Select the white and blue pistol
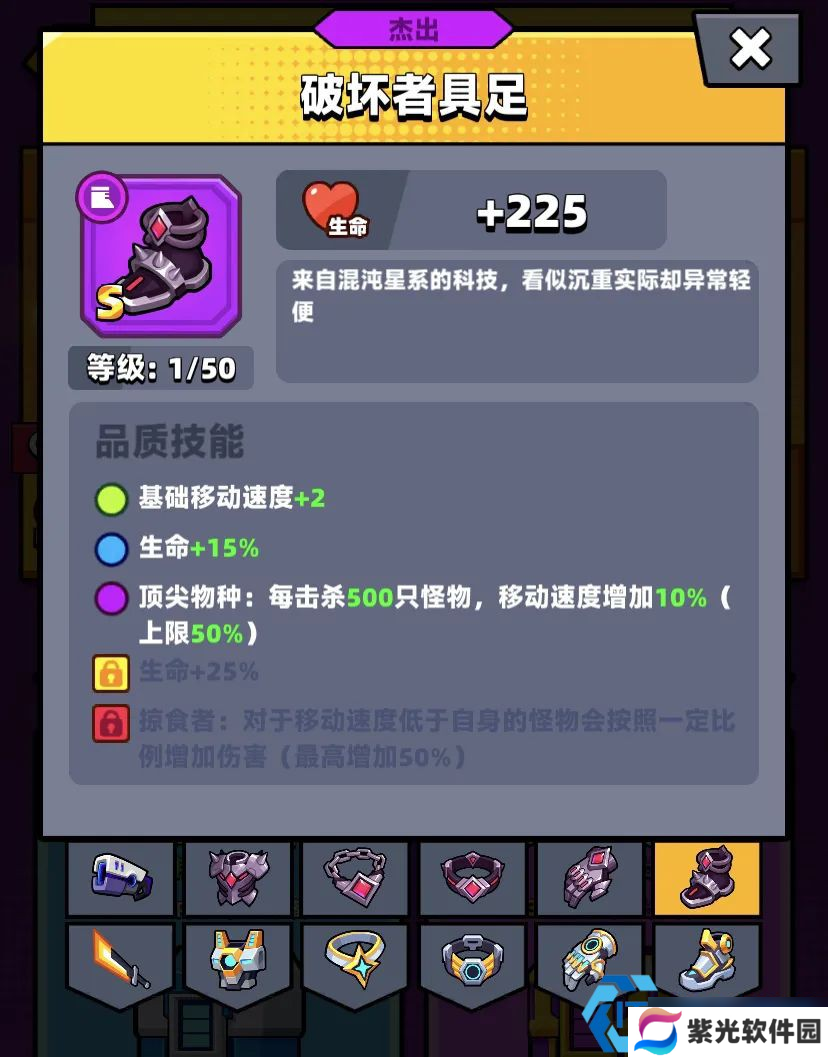Screen dimensions: 828x1057 (x=120, y=877)
